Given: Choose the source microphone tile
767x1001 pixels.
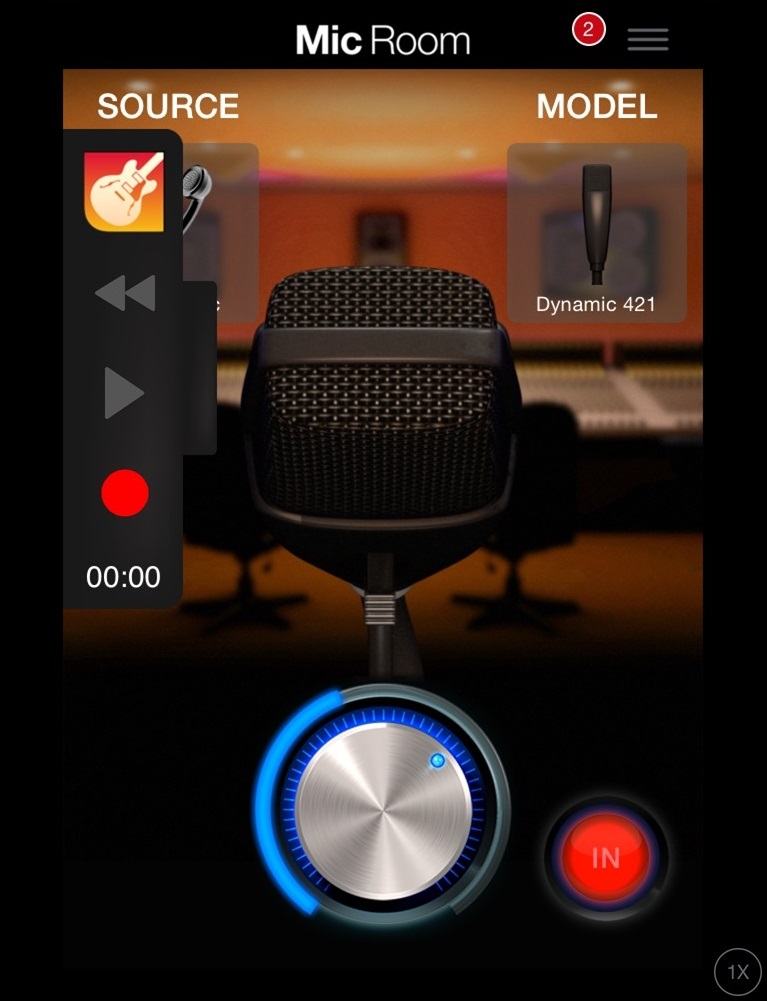Looking at the screenshot, I should click(222, 230).
